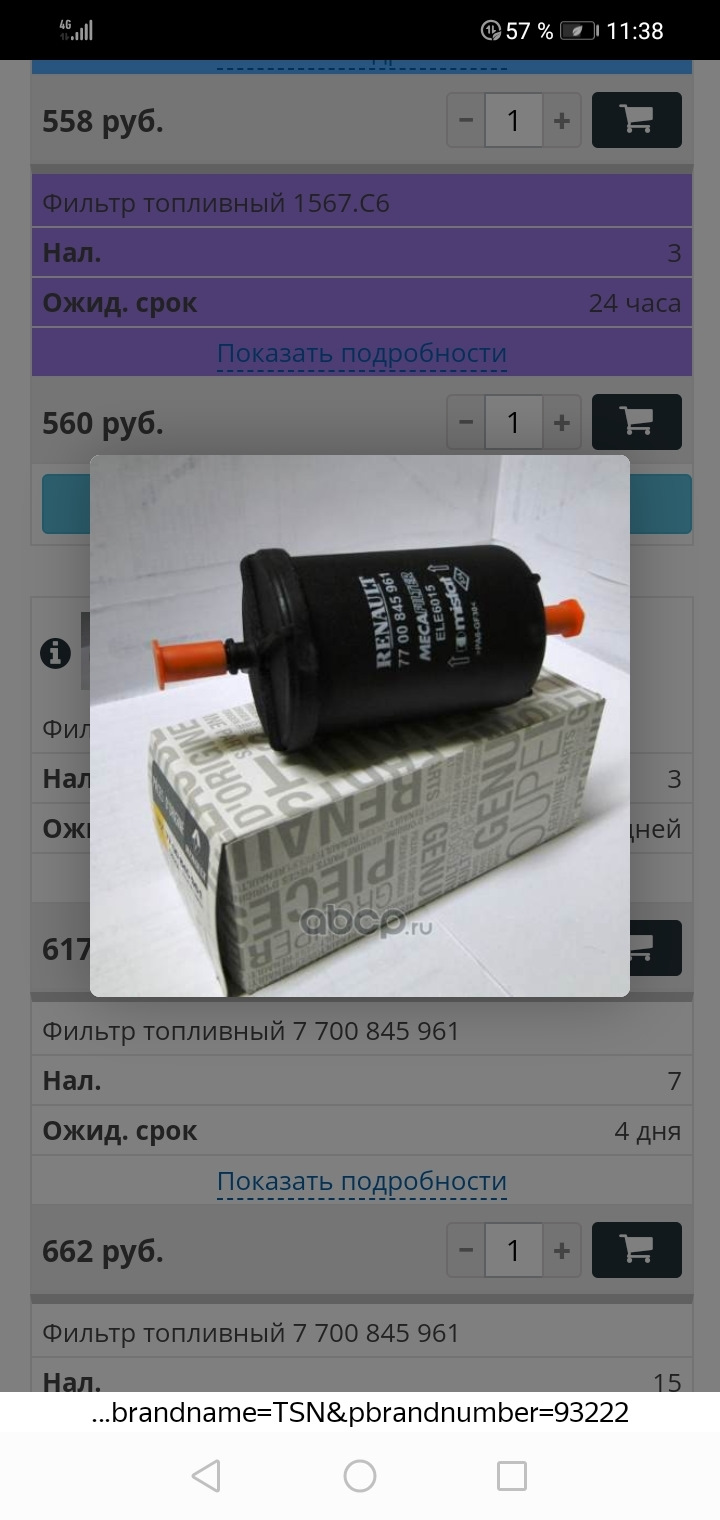Go back using the system back button
This screenshot has width=720, height=1520.
pos(206,1475)
